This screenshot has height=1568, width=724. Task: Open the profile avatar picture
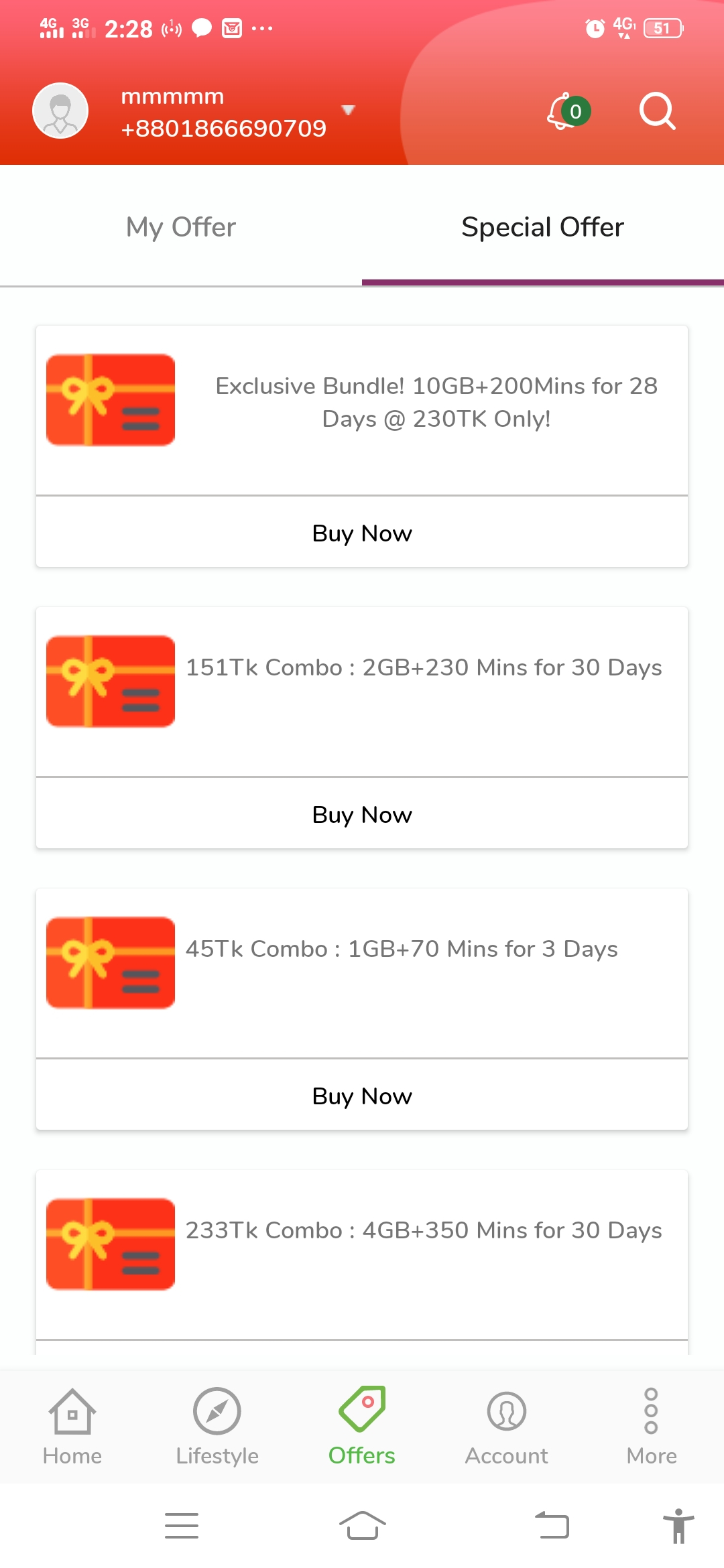[60, 111]
